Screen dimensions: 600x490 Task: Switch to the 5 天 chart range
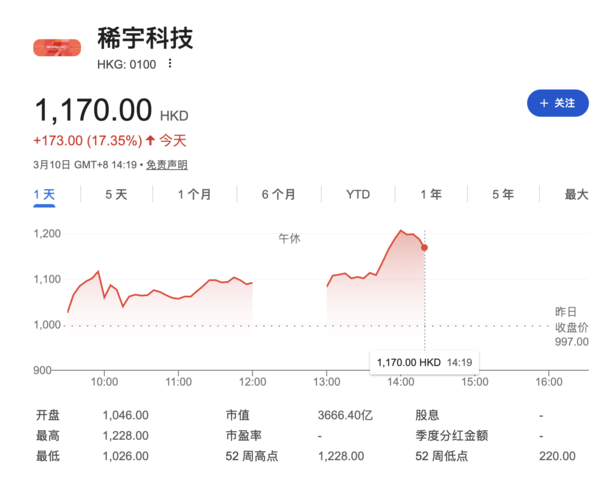click(116, 194)
